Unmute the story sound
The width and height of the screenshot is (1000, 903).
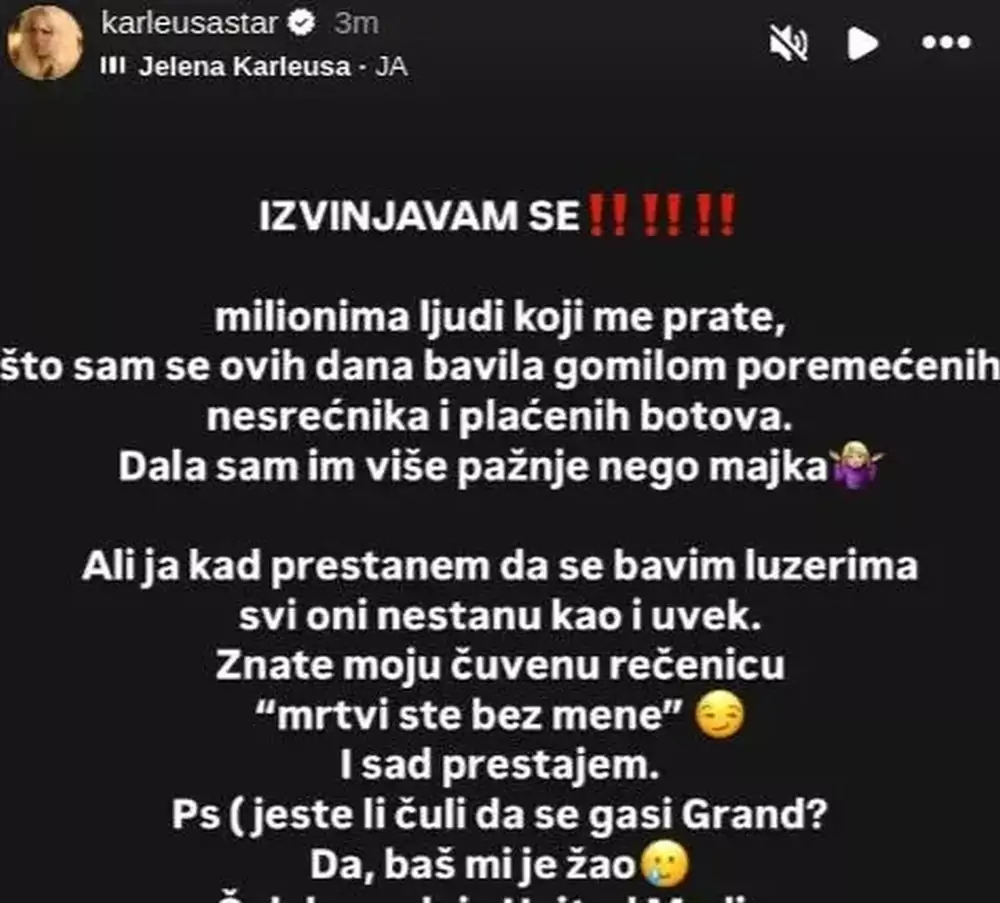(x=789, y=43)
